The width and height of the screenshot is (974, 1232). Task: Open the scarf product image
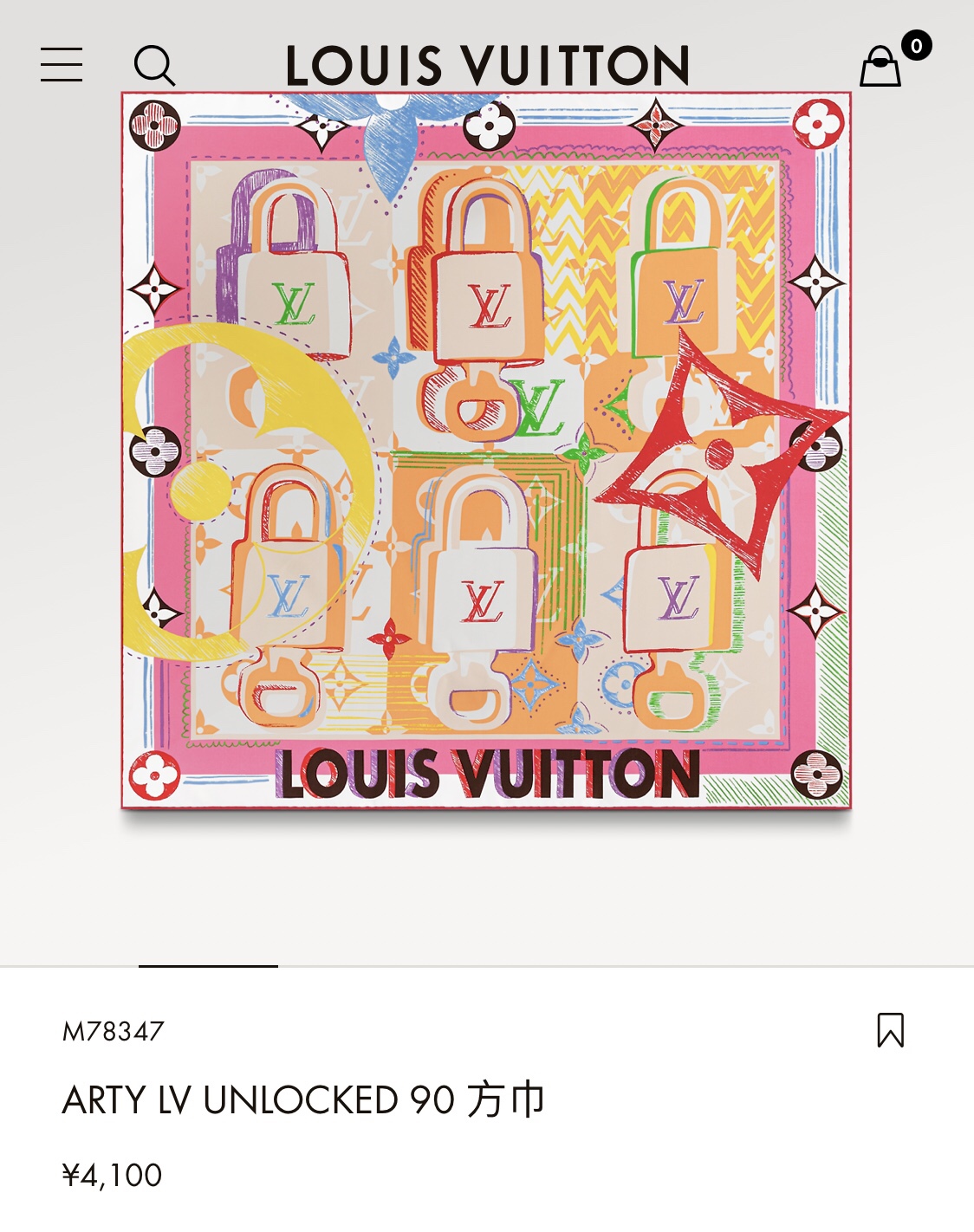click(486, 451)
